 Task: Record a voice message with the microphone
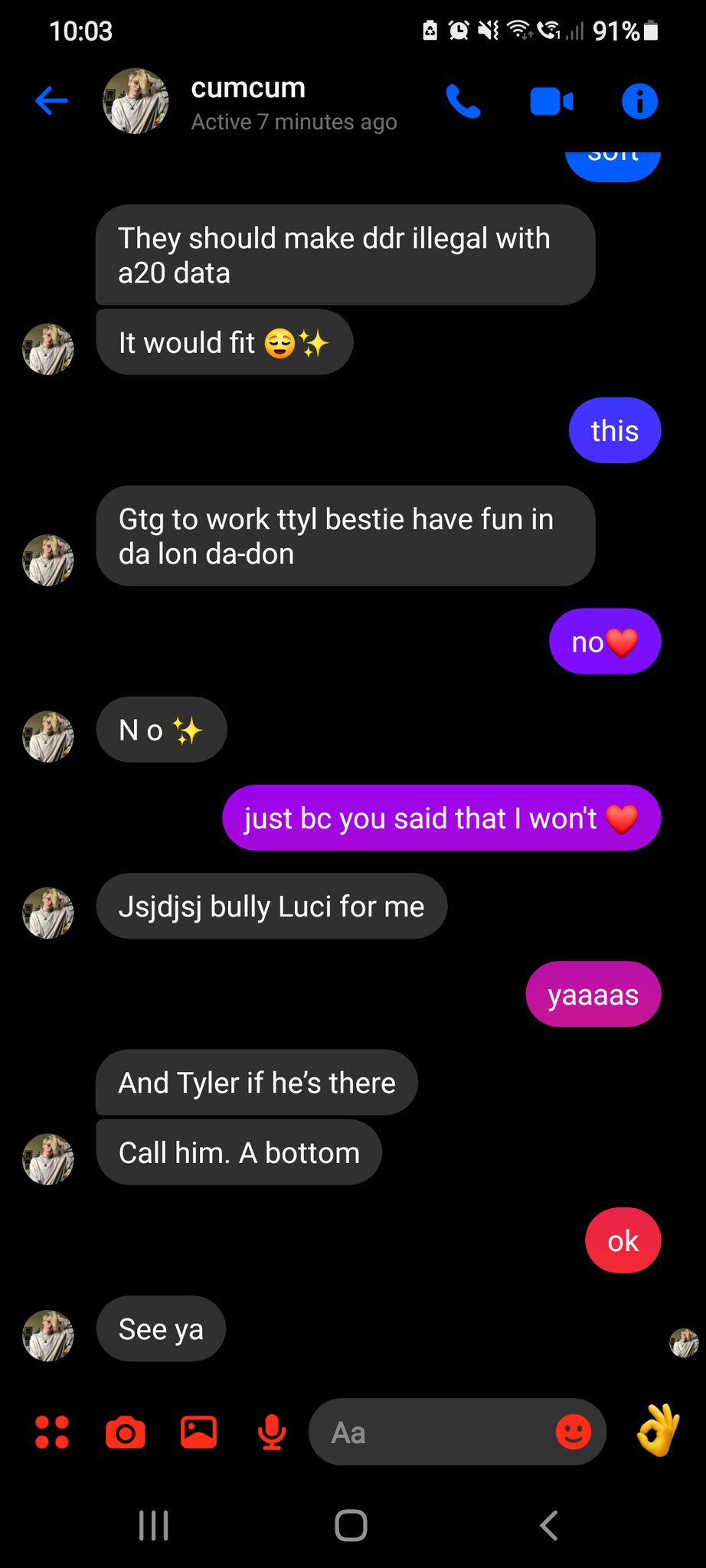(272, 1432)
